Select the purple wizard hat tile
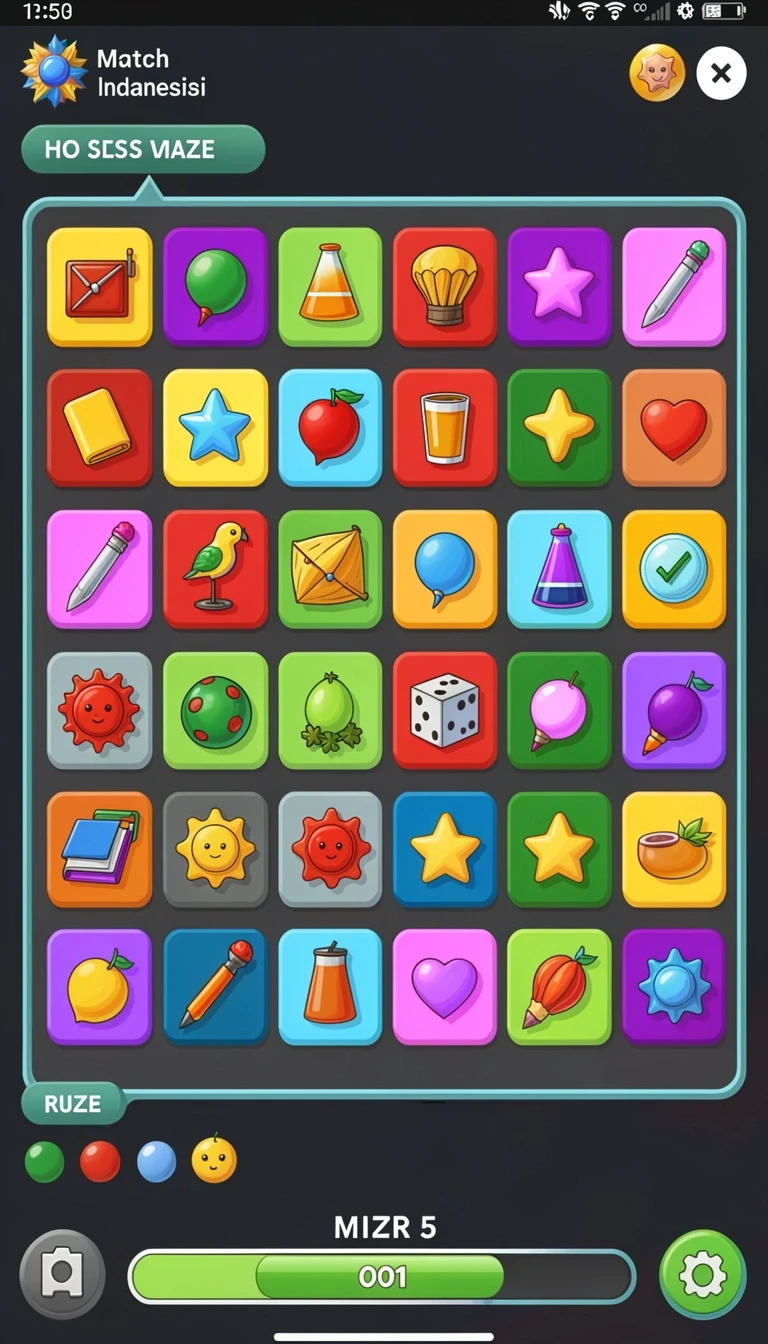This screenshot has height=1344, width=768. pyautogui.click(x=559, y=569)
